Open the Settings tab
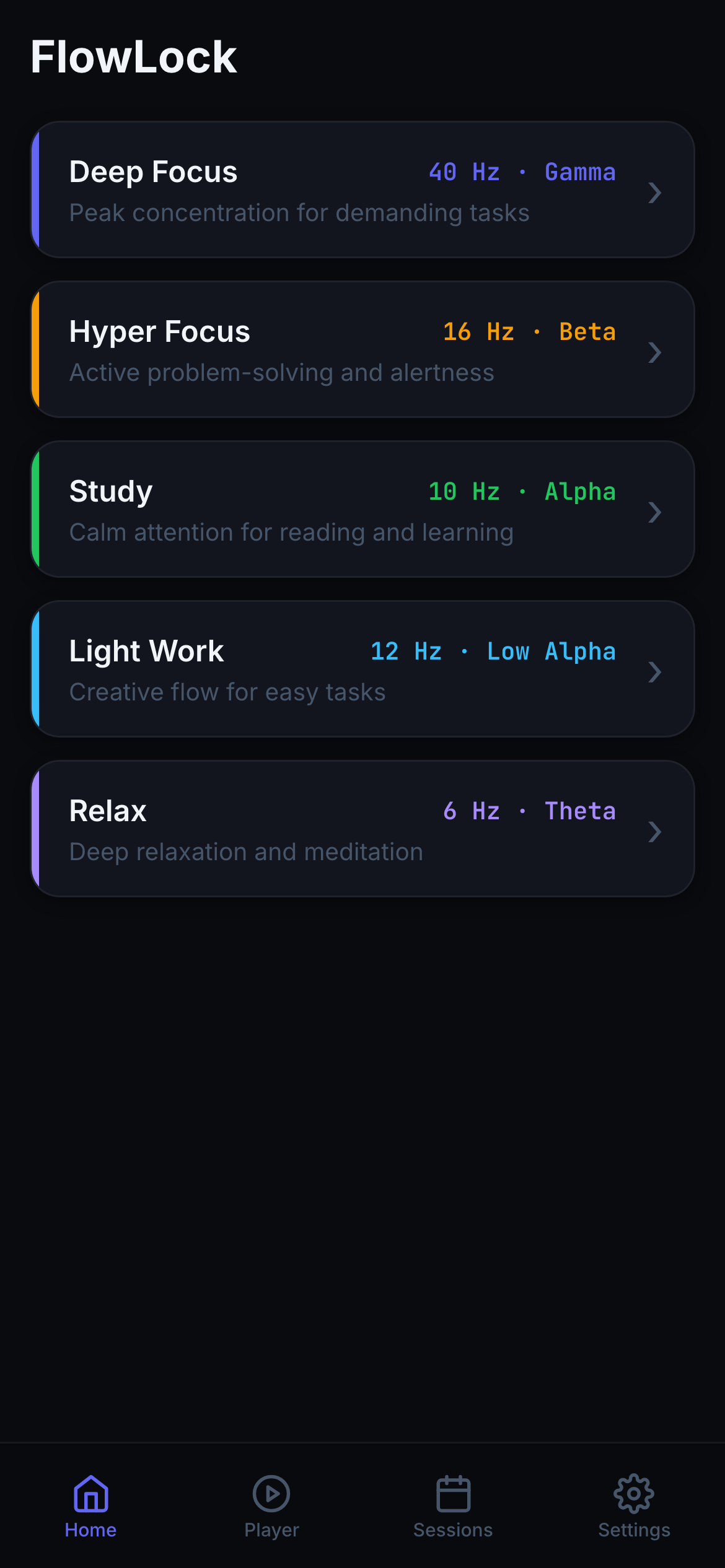Screen dimensions: 725x1568 634,1506
